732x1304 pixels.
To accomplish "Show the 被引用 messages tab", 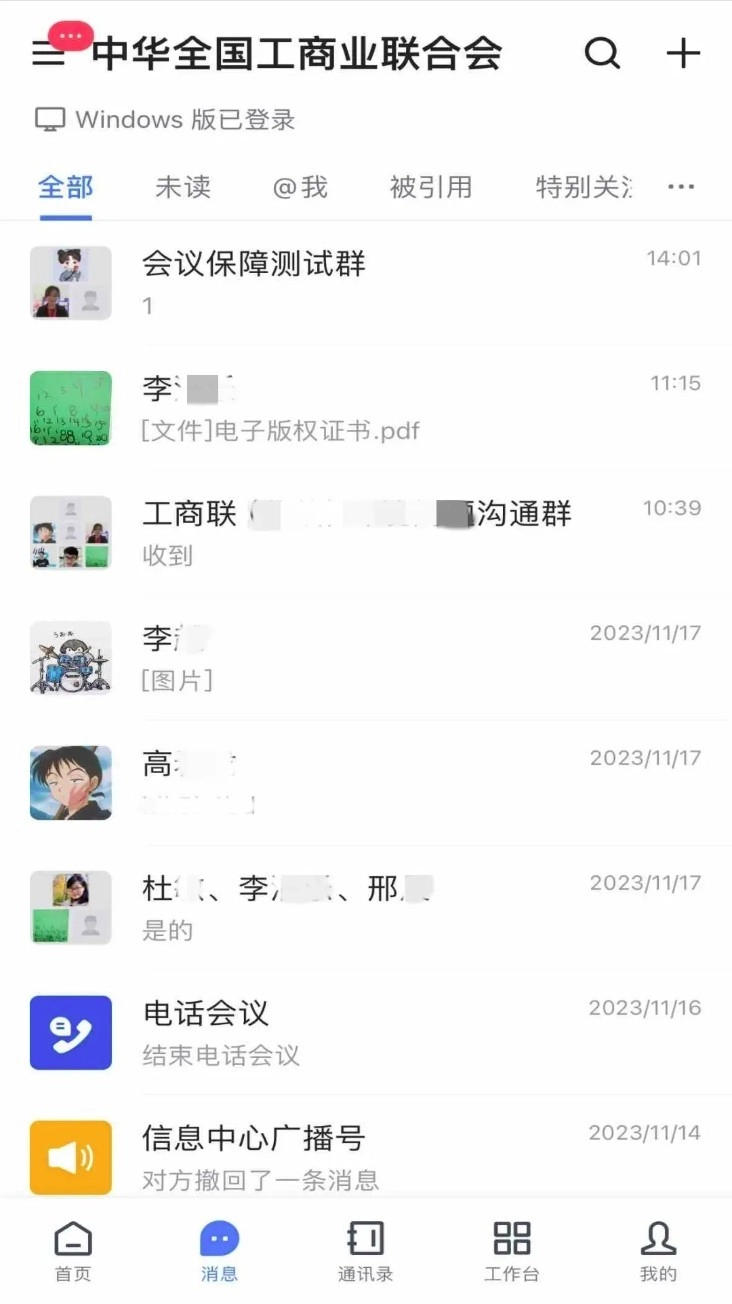I will tap(430, 187).
